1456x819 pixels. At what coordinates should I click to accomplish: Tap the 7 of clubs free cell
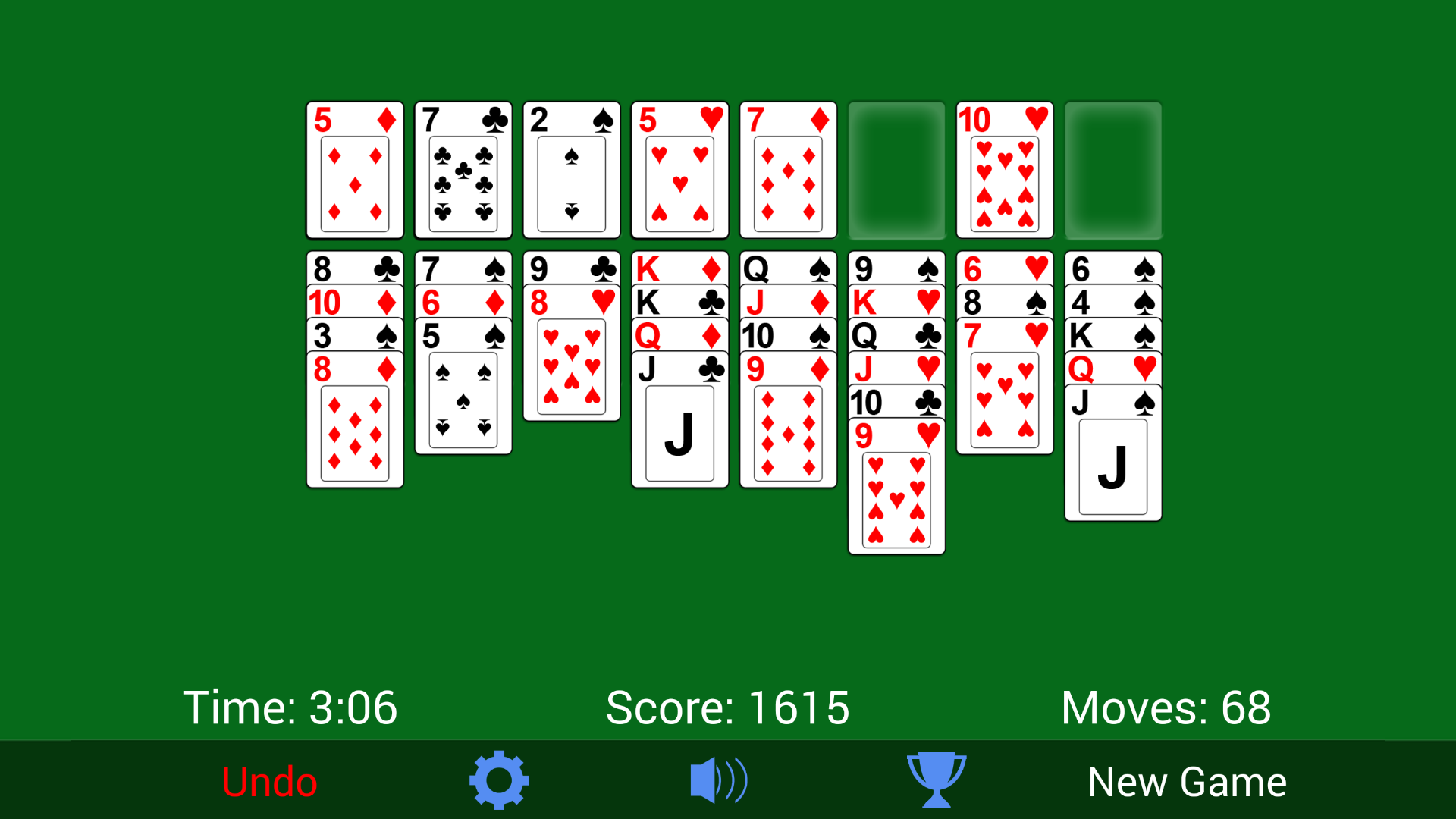[463, 171]
